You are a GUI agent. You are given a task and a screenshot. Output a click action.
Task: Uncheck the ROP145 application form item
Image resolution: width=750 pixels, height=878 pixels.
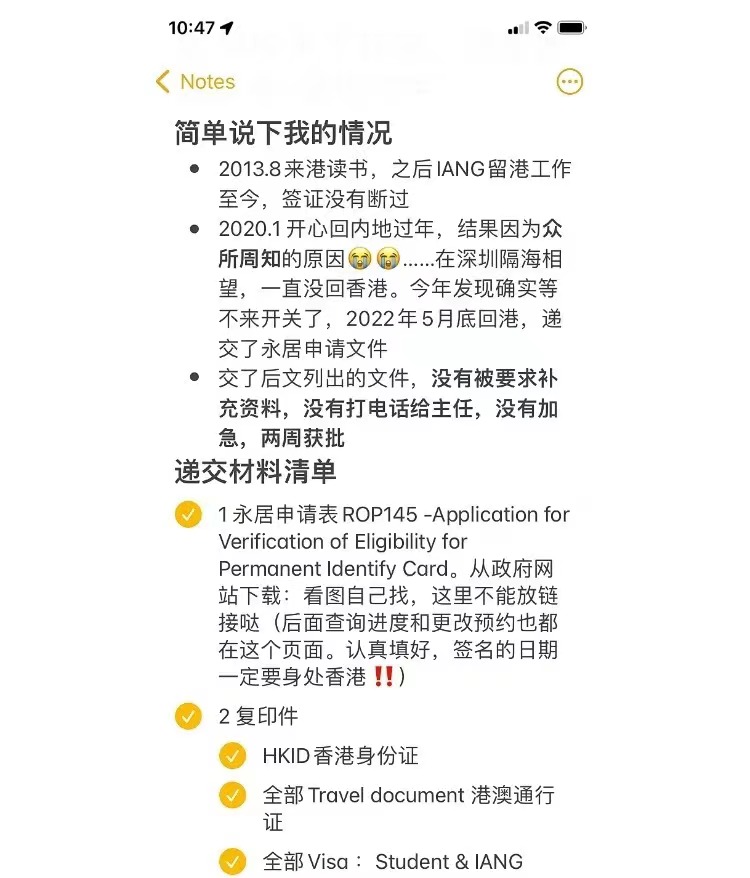tap(188, 515)
